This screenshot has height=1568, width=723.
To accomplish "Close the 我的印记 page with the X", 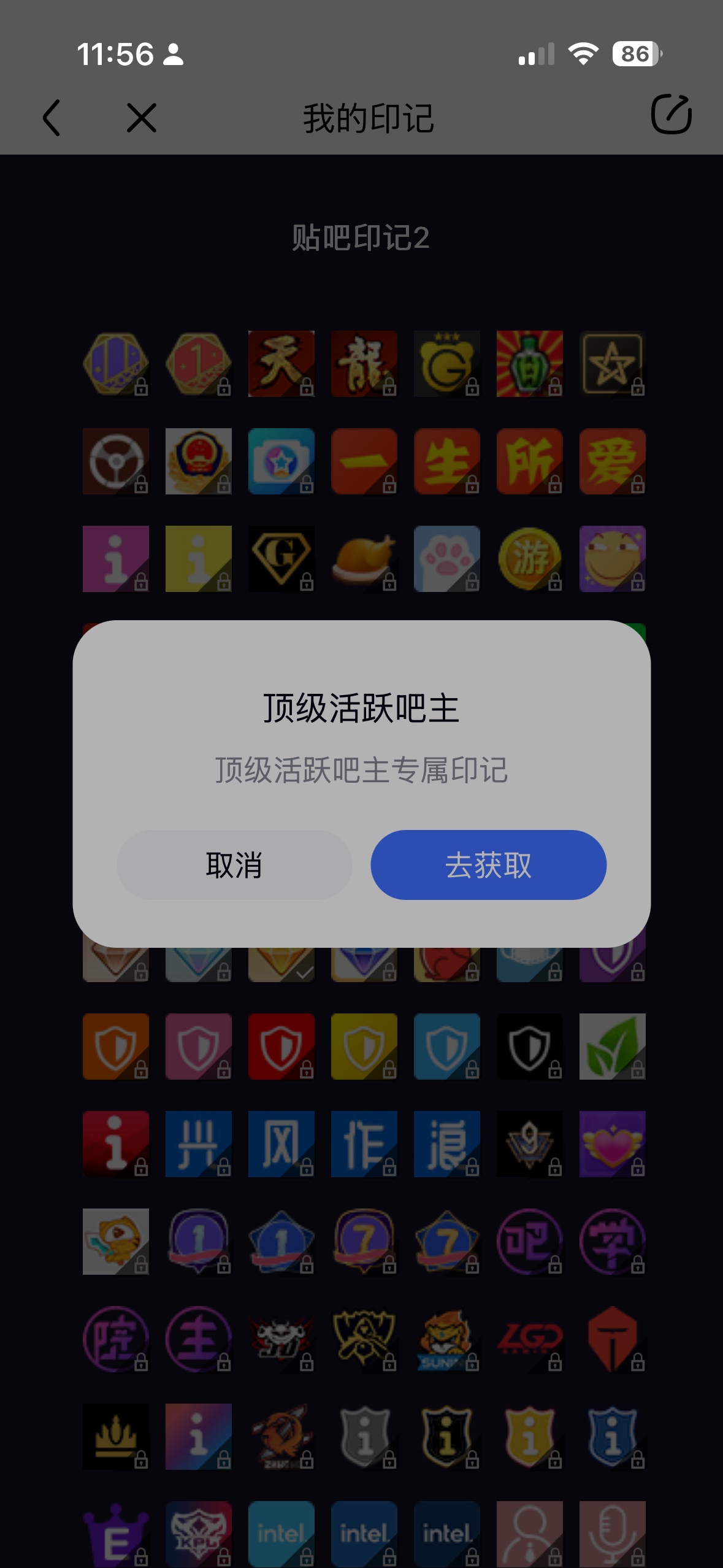I will (x=142, y=117).
